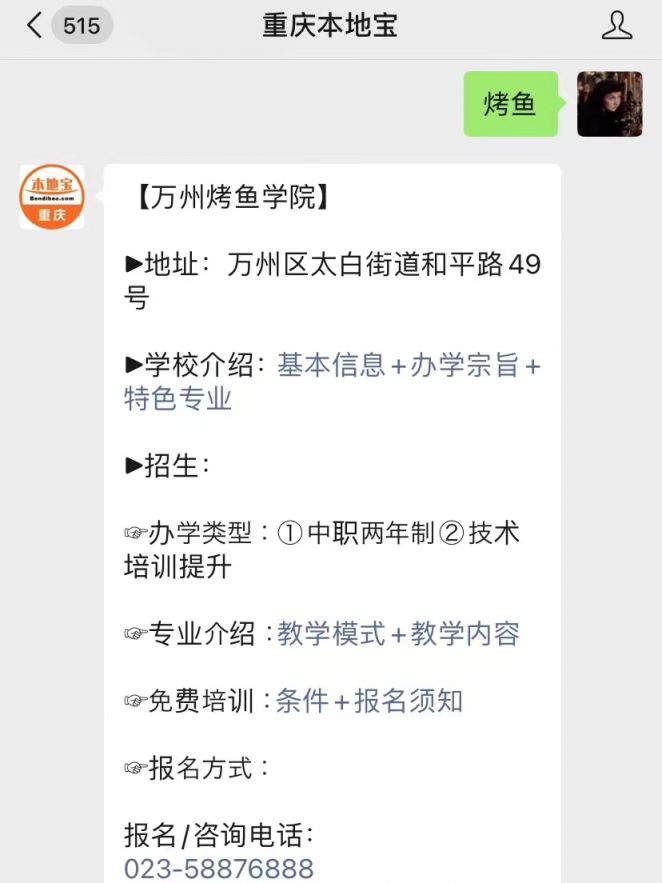Call the phone number 023-58876888
The image size is (662, 883).
pos(219,867)
